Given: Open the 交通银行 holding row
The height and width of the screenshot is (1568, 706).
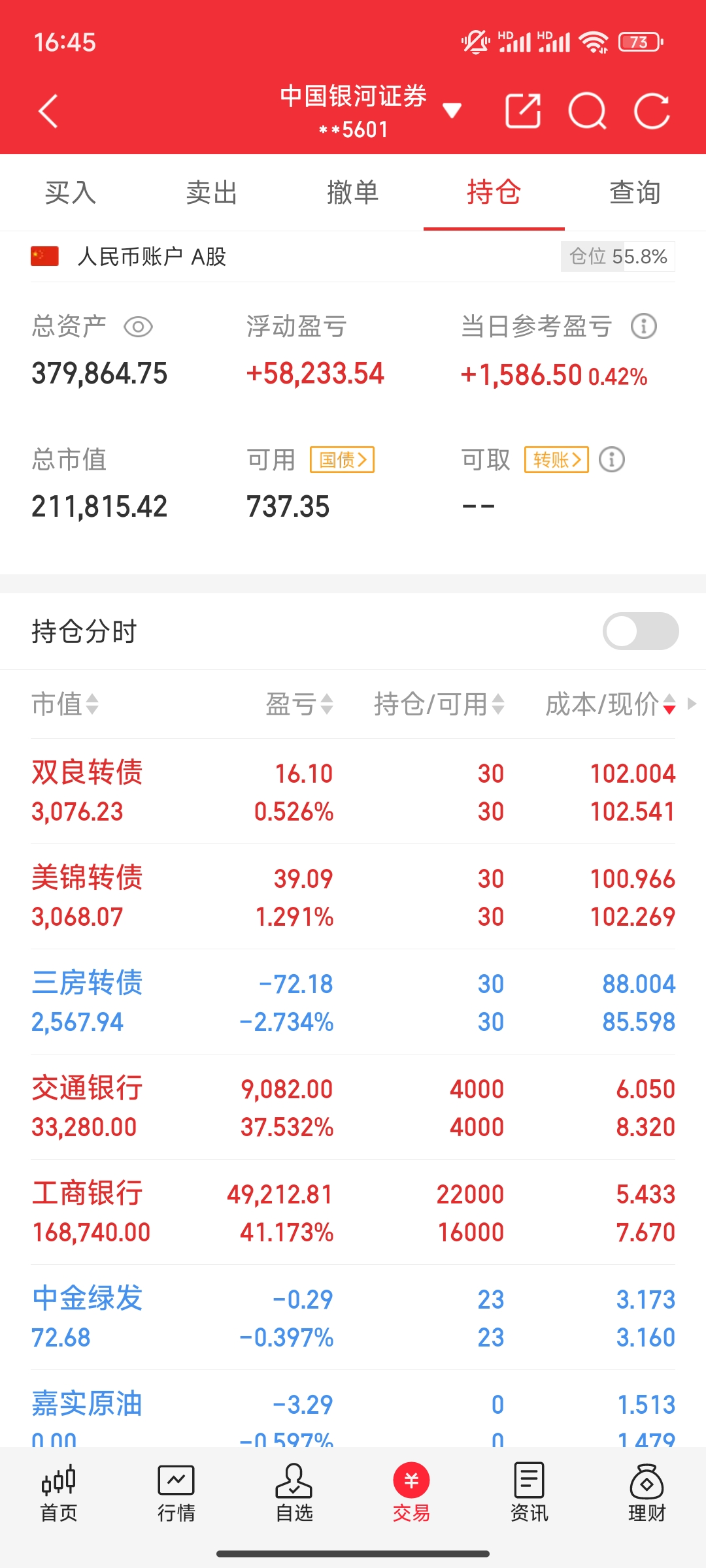Looking at the screenshot, I should pyautogui.click(x=353, y=1107).
